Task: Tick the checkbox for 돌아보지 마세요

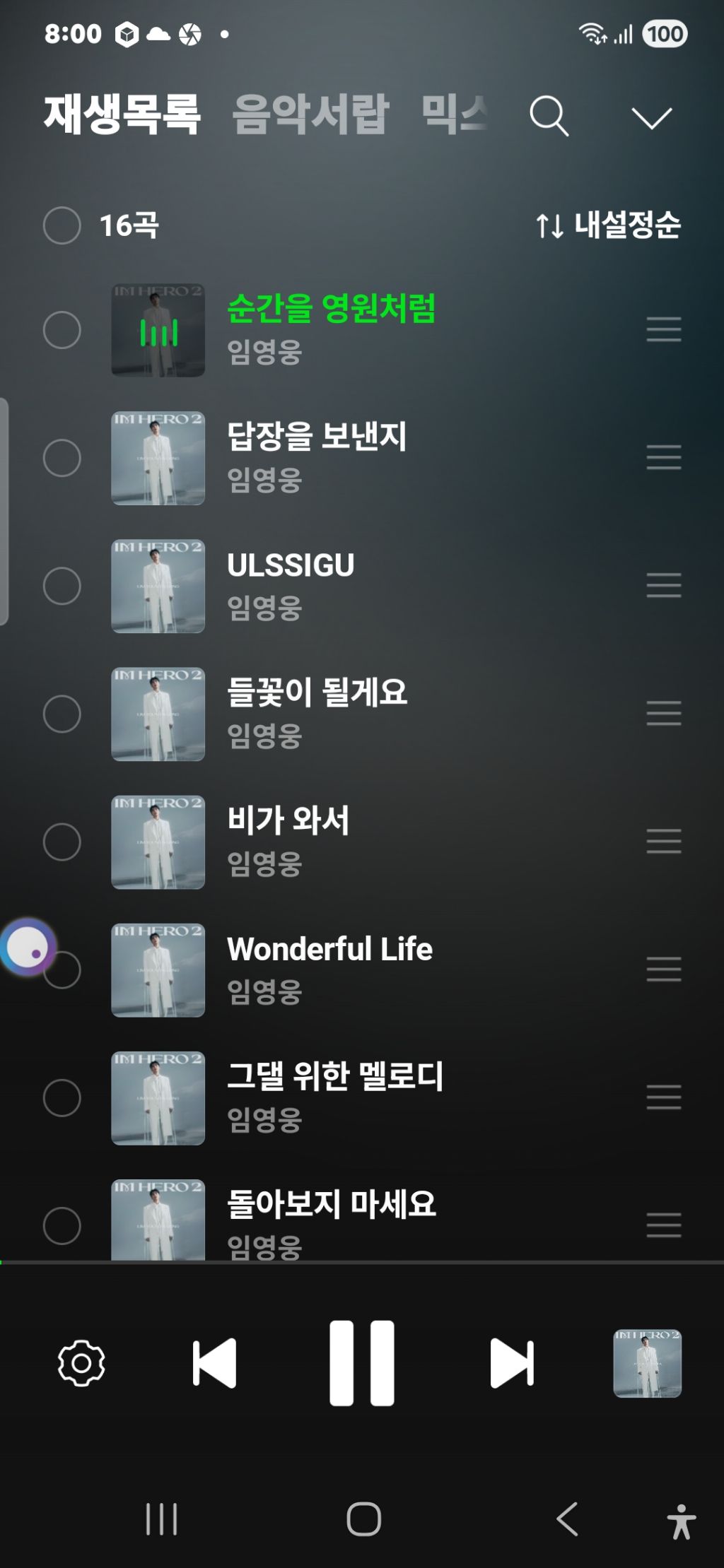Action: coord(62,1225)
